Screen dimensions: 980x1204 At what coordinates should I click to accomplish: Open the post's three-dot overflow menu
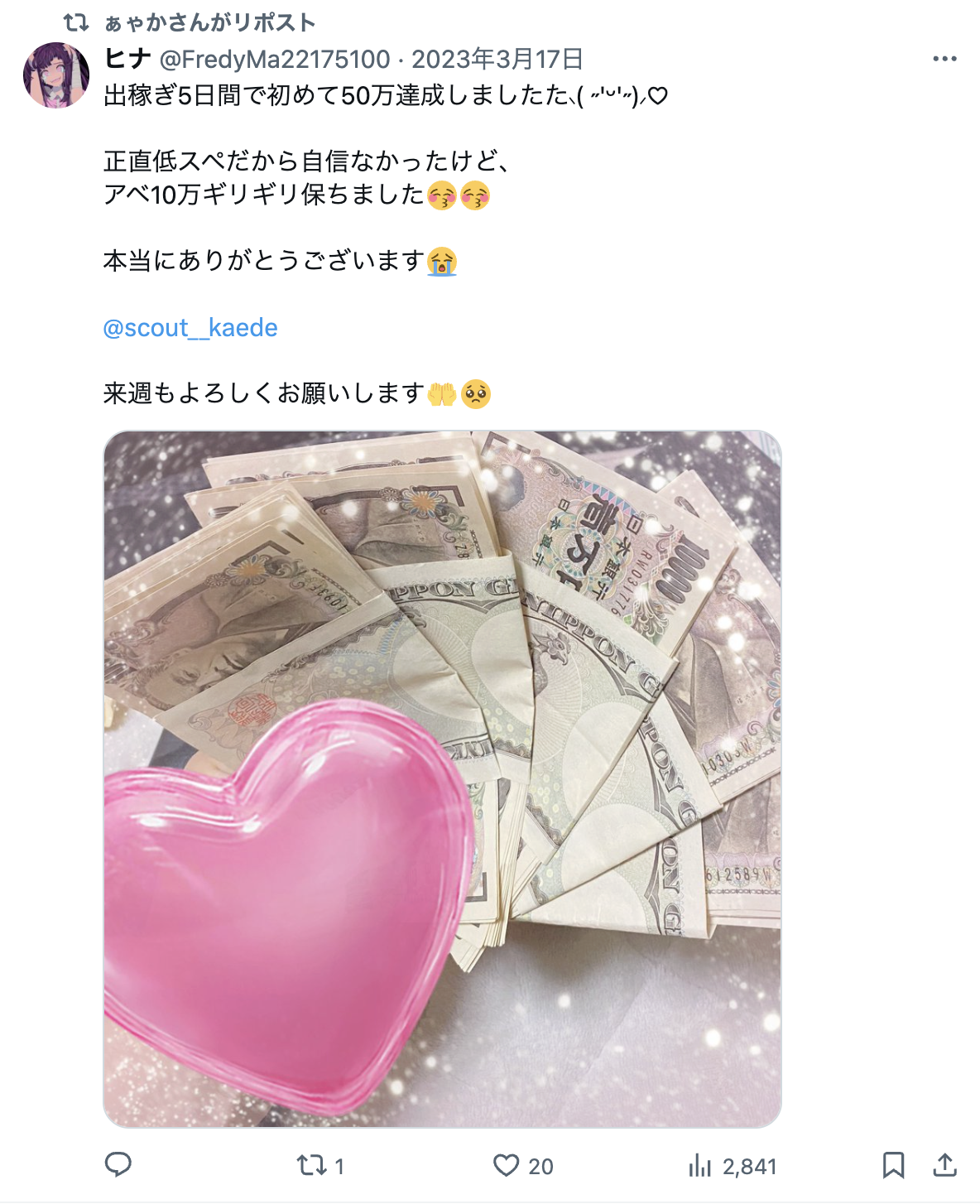(x=944, y=59)
